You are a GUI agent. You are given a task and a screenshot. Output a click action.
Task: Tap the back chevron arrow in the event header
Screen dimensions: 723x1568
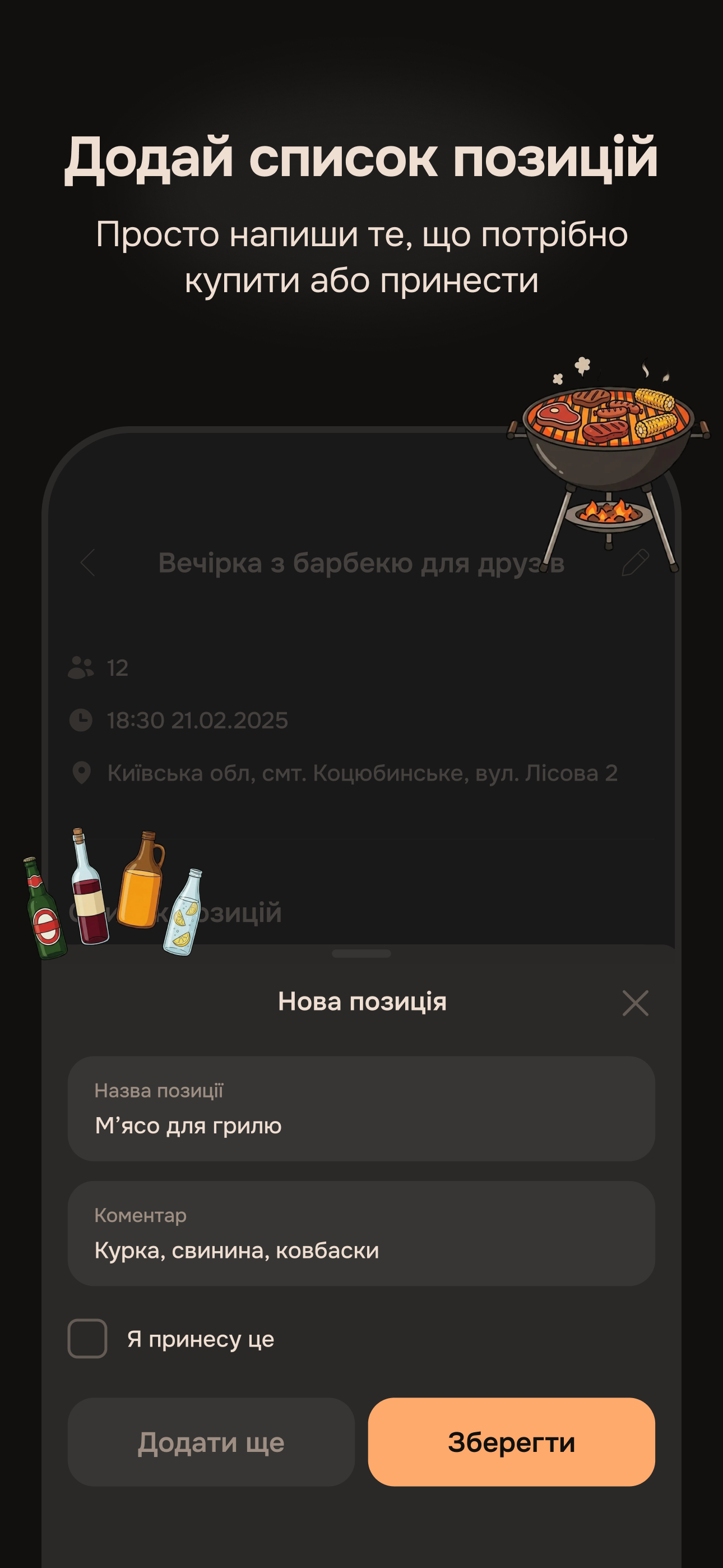[x=87, y=564]
